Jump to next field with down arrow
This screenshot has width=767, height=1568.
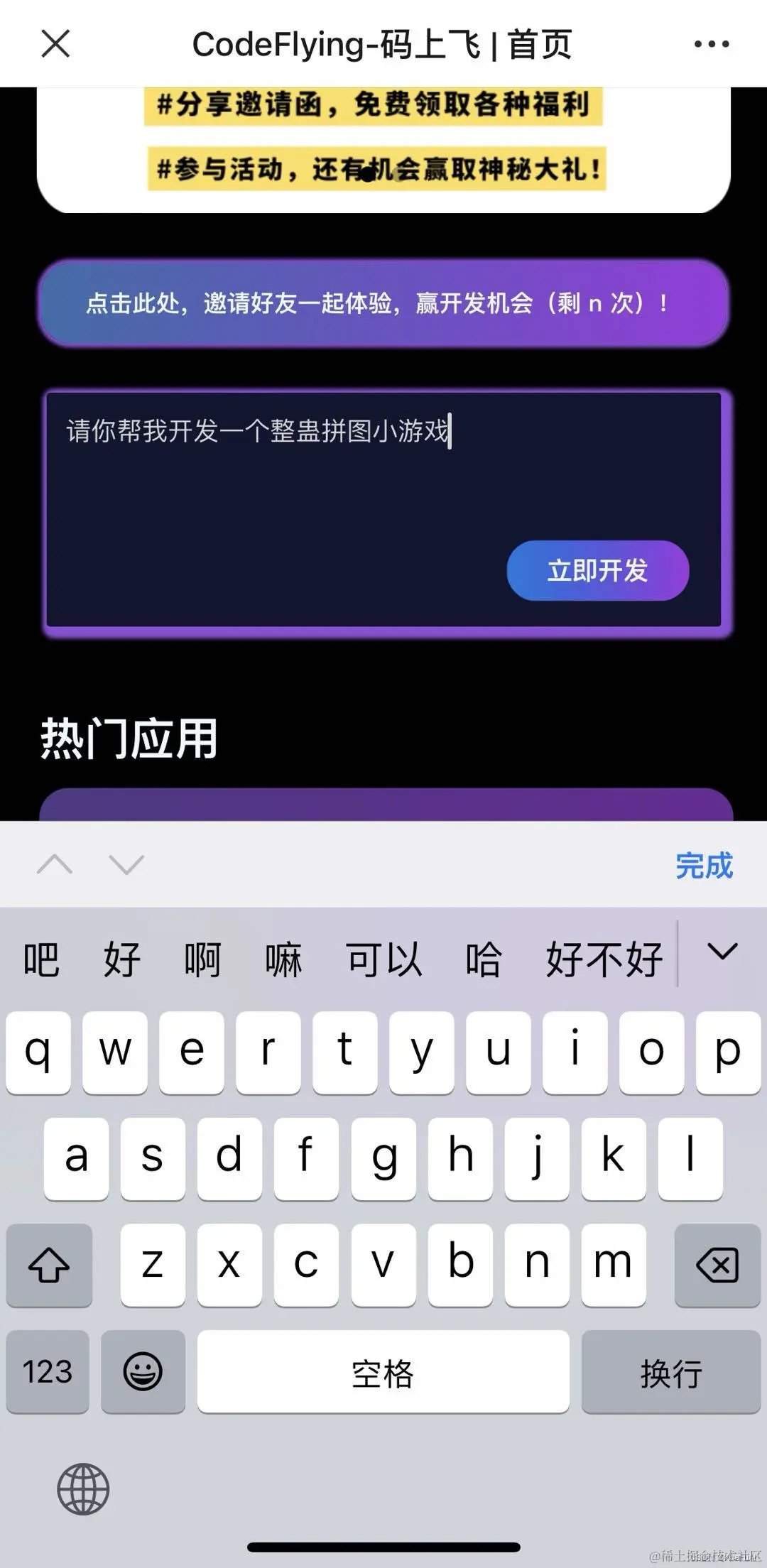pyautogui.click(x=126, y=864)
